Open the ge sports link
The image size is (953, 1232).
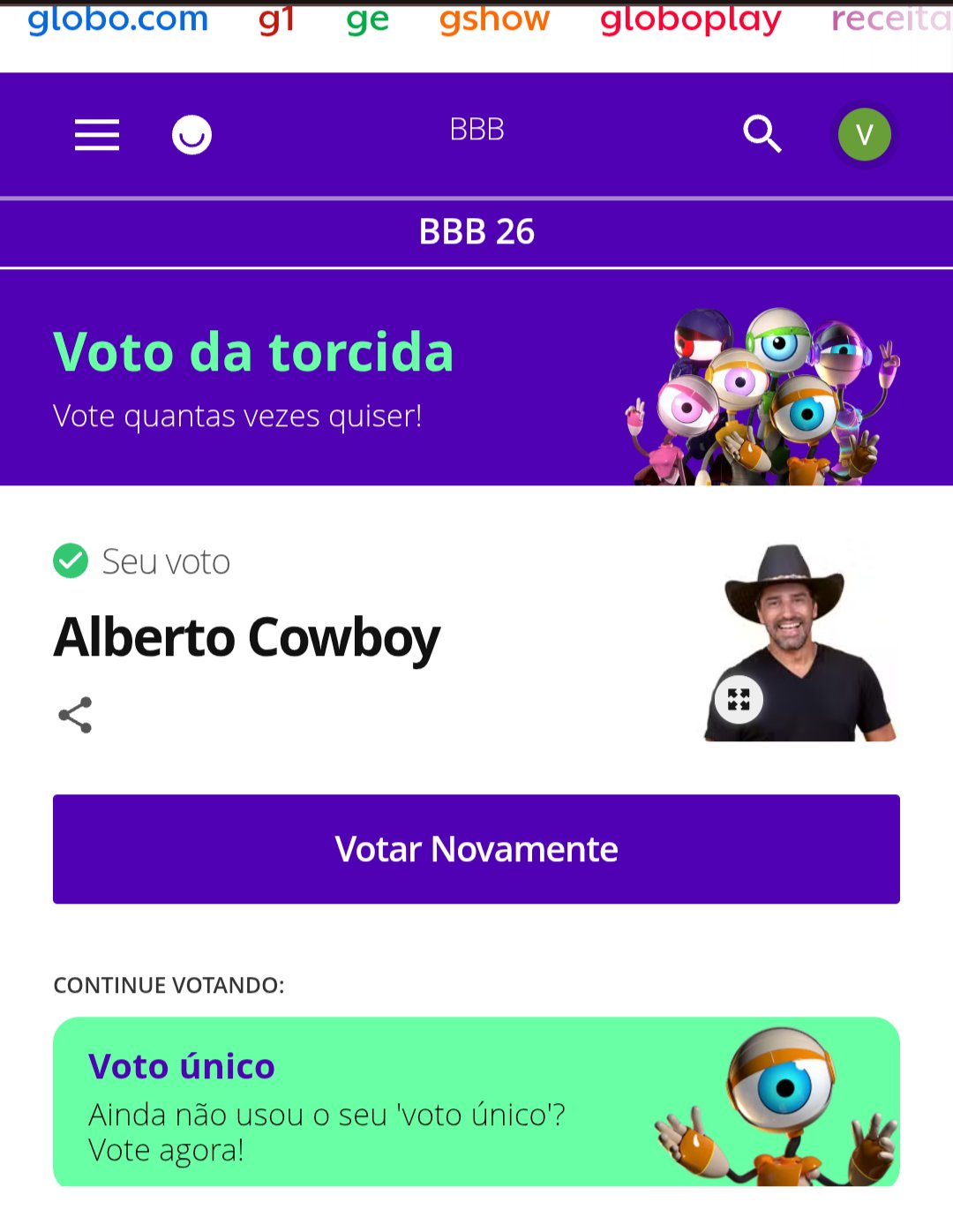point(367,19)
